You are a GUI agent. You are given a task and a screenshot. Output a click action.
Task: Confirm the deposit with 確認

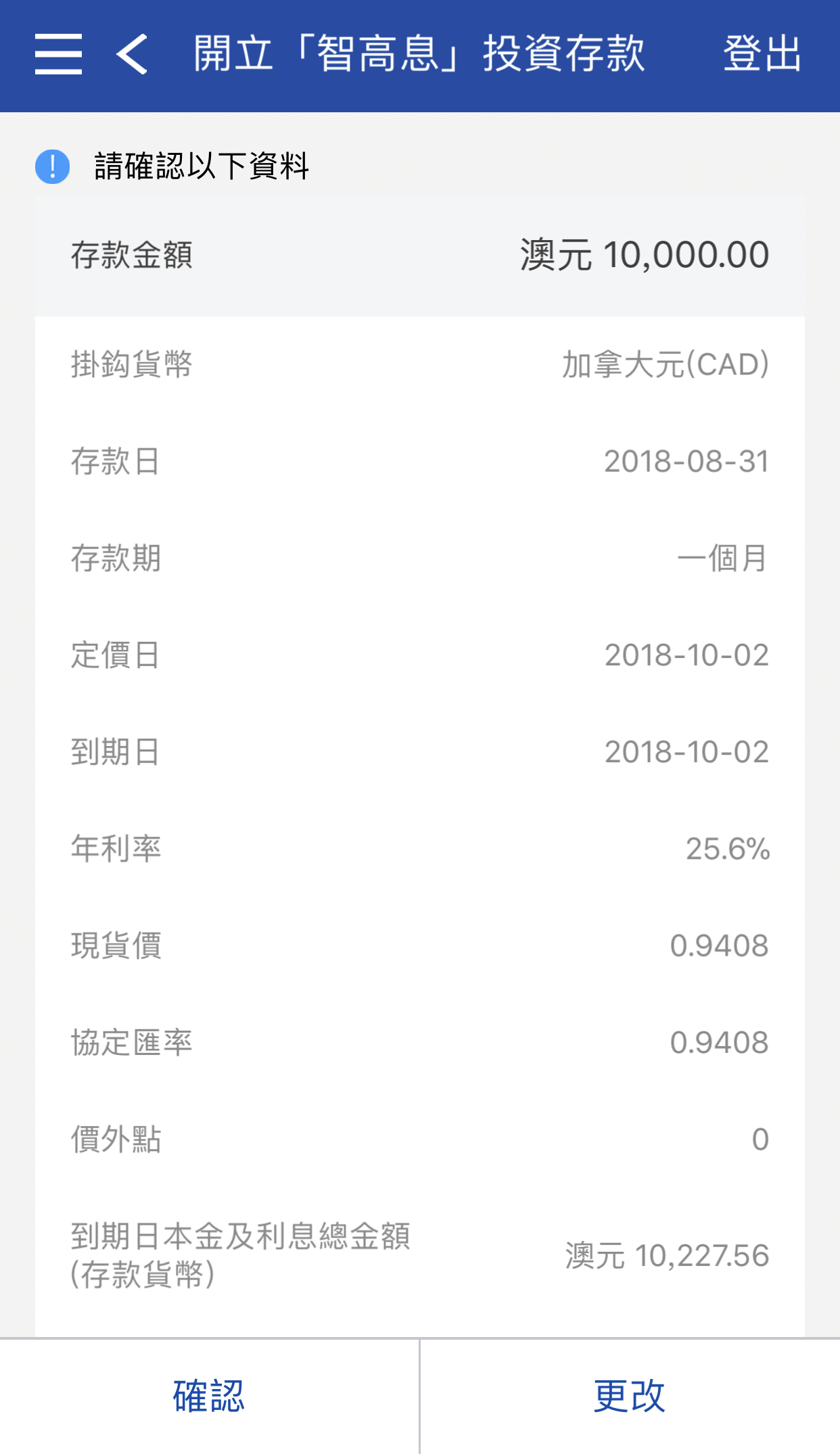[209, 1396]
